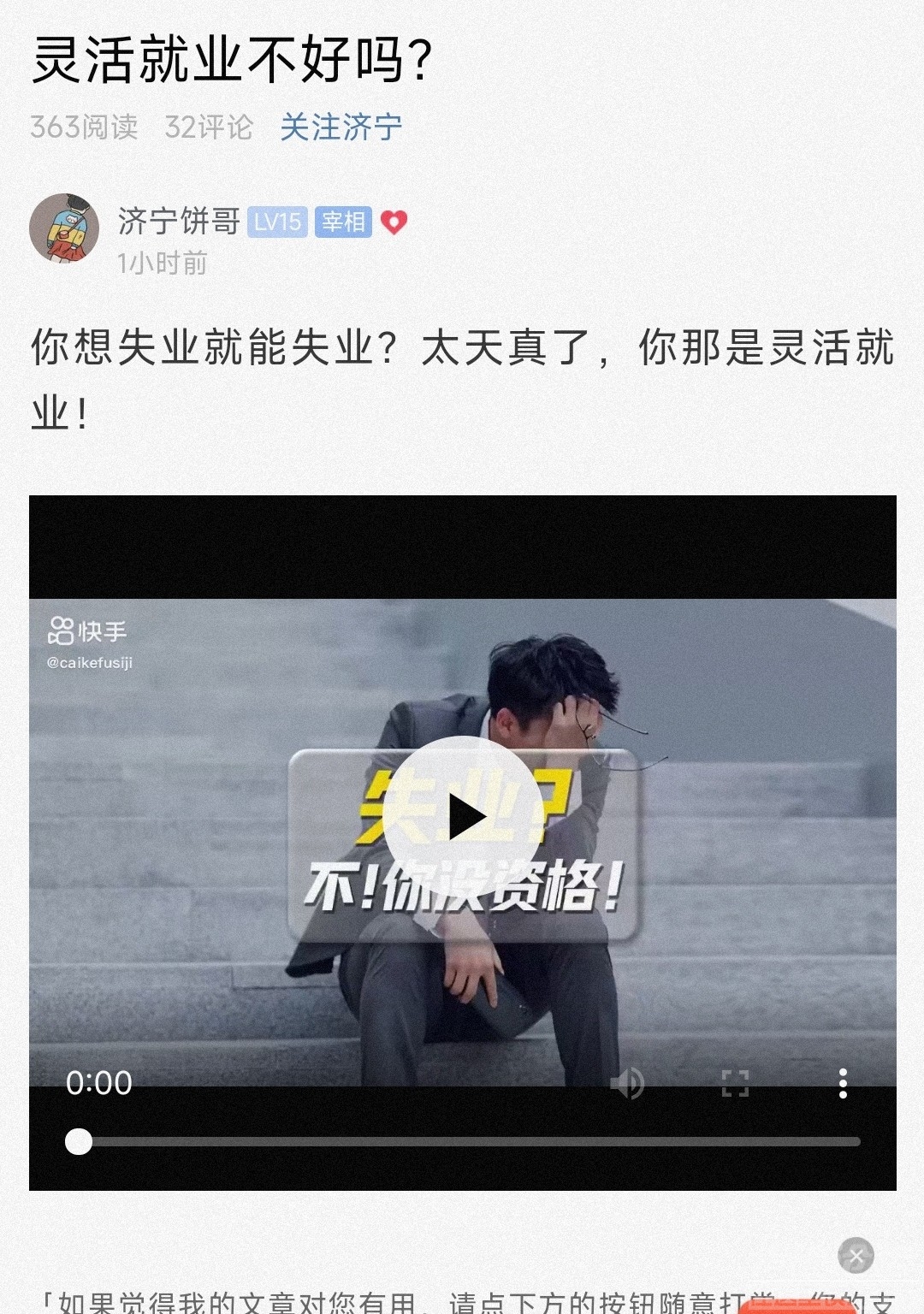Tap the 关注济宁 link

tap(341, 127)
